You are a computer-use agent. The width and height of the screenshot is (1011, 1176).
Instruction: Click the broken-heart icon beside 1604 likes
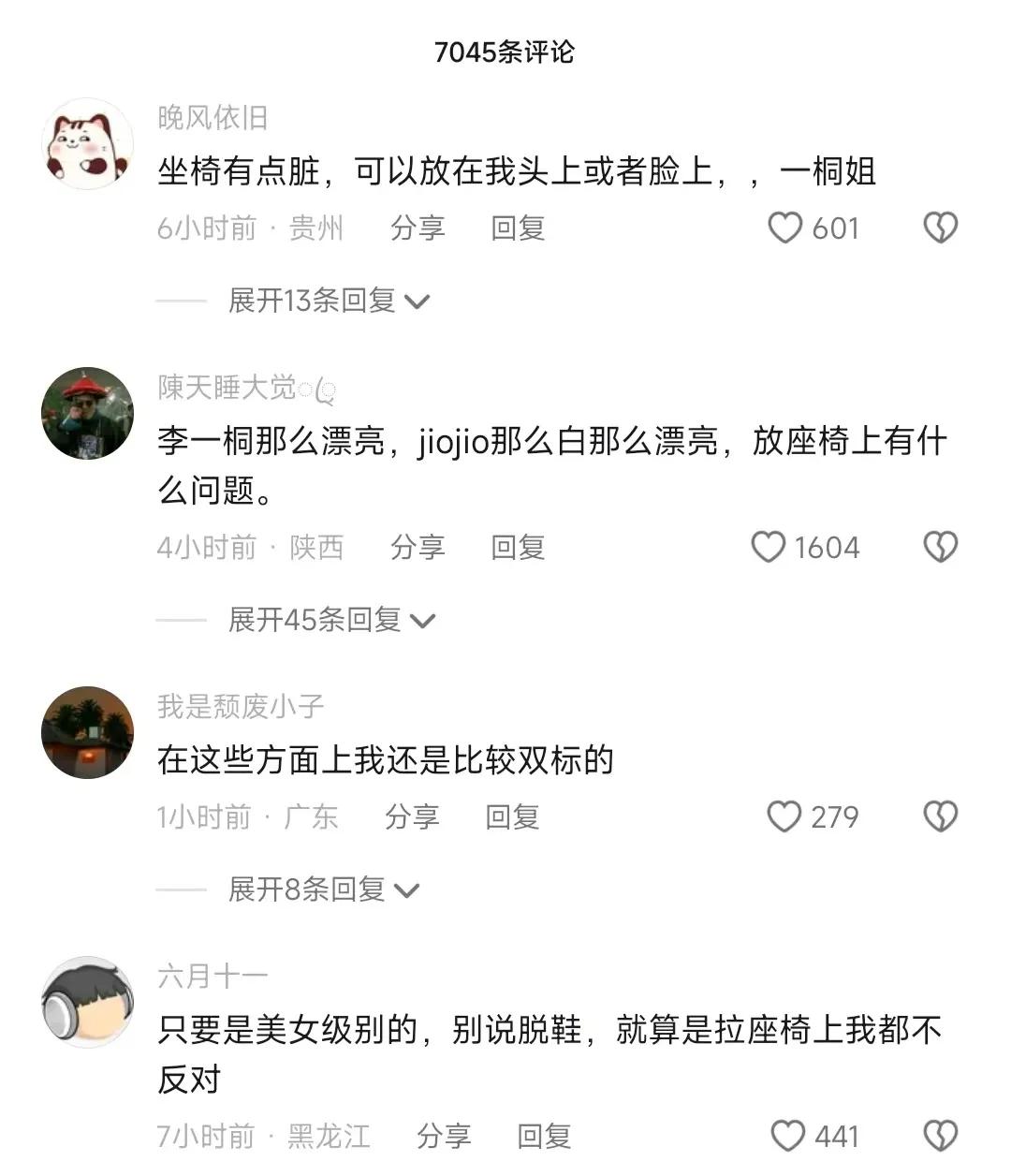click(x=939, y=547)
